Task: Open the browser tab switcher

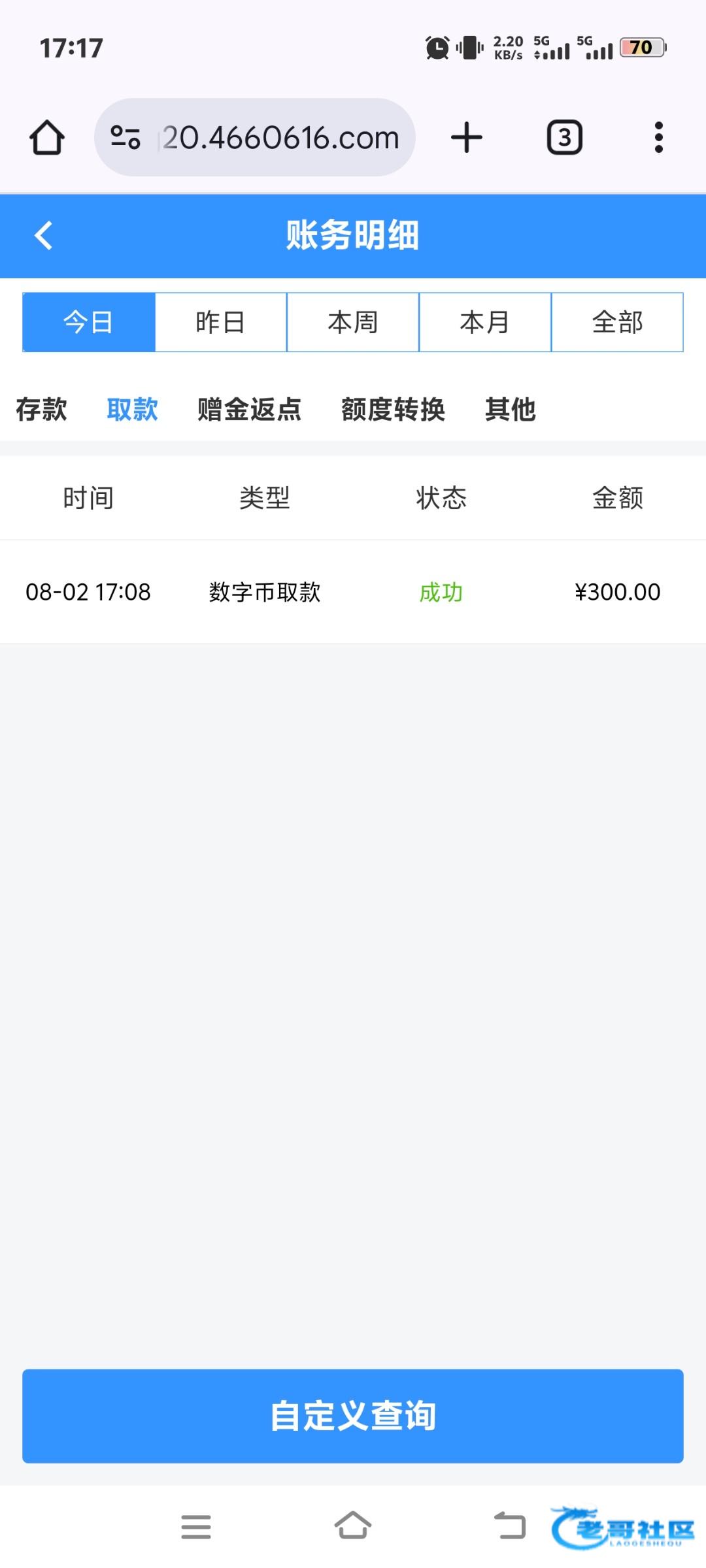Action: coord(564,138)
